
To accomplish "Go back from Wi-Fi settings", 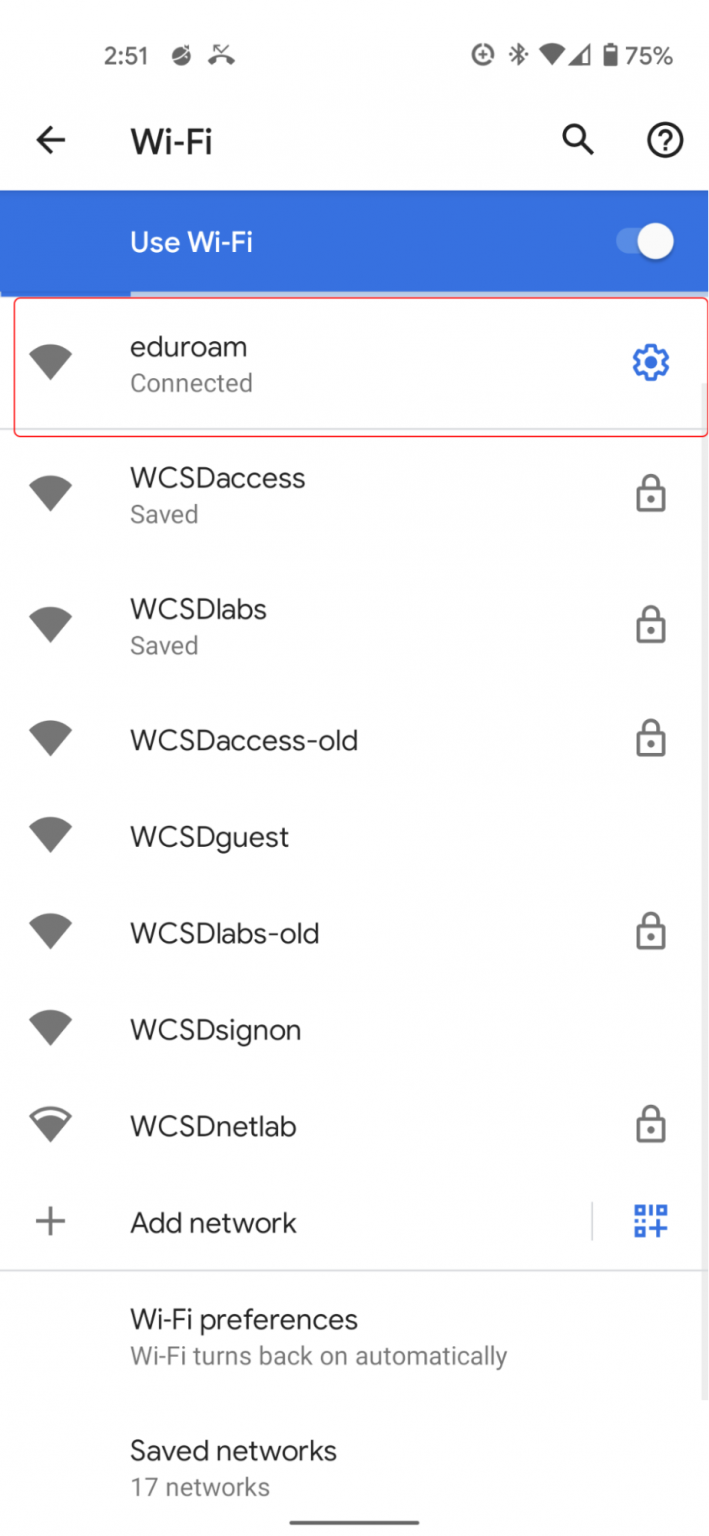I will 50,140.
